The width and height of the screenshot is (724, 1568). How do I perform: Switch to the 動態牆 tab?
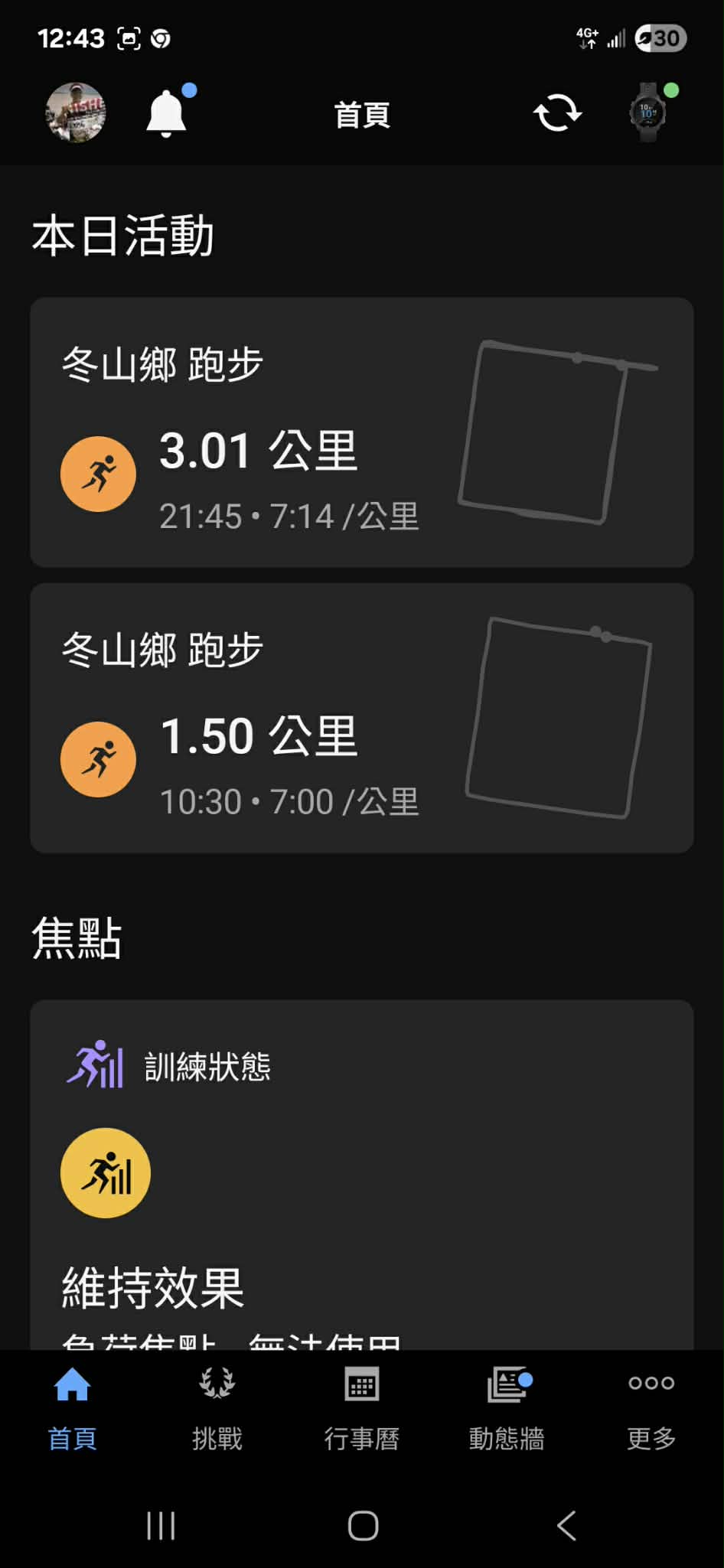click(x=507, y=1408)
